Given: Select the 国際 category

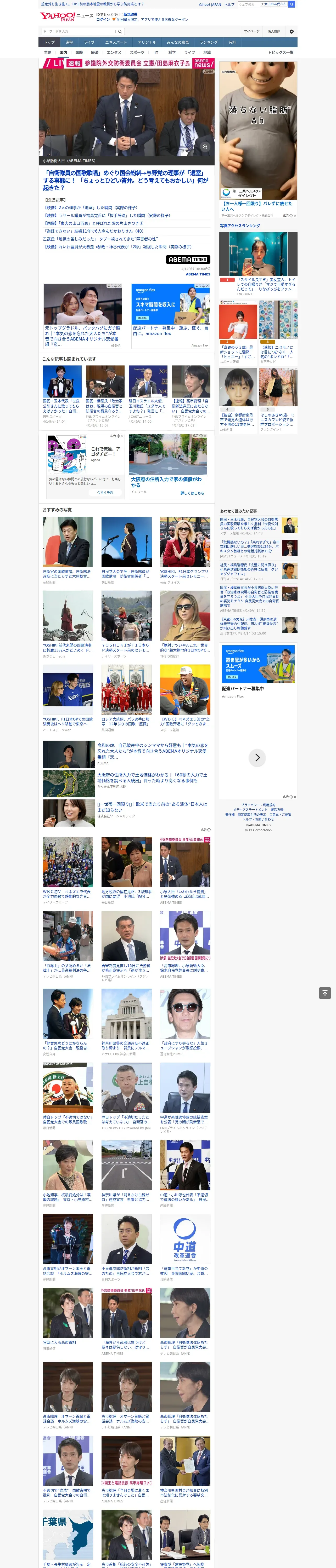Looking at the screenshot, I should click(x=79, y=52).
